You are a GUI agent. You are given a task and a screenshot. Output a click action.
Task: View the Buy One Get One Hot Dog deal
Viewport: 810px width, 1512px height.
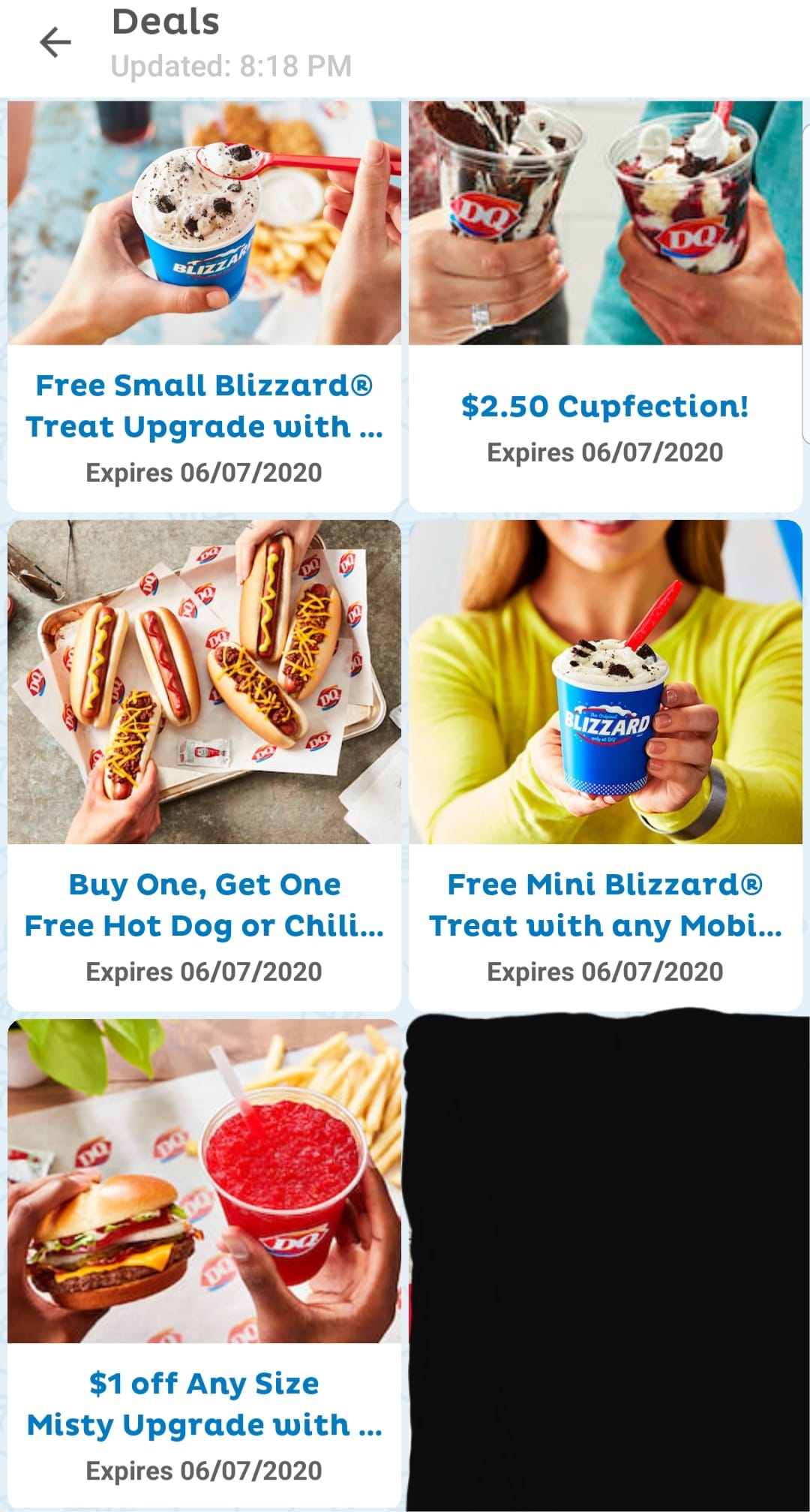pos(204,765)
